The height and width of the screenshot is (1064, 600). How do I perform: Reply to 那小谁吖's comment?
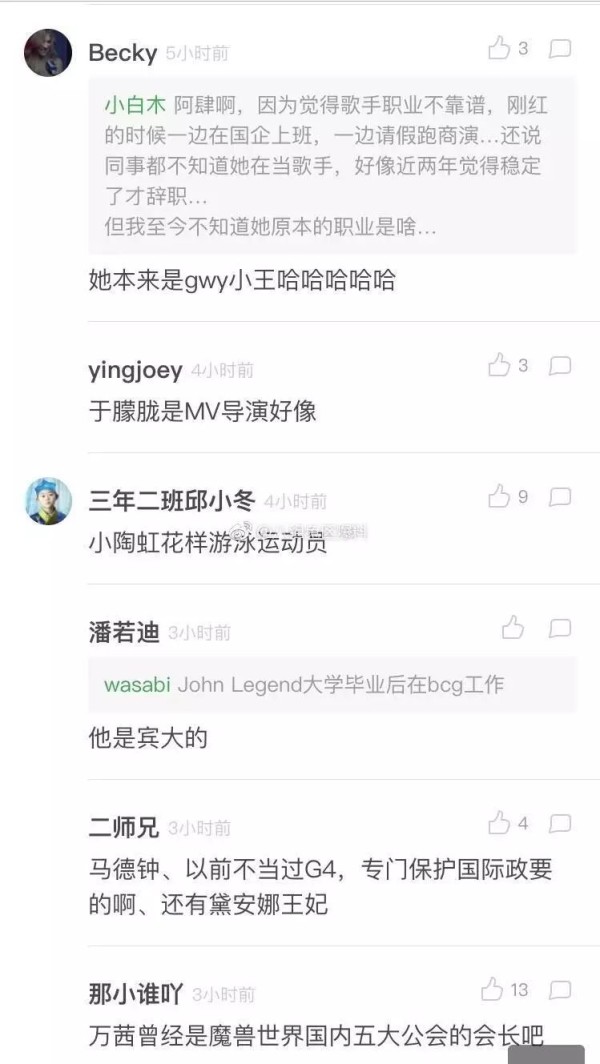[x=561, y=990]
